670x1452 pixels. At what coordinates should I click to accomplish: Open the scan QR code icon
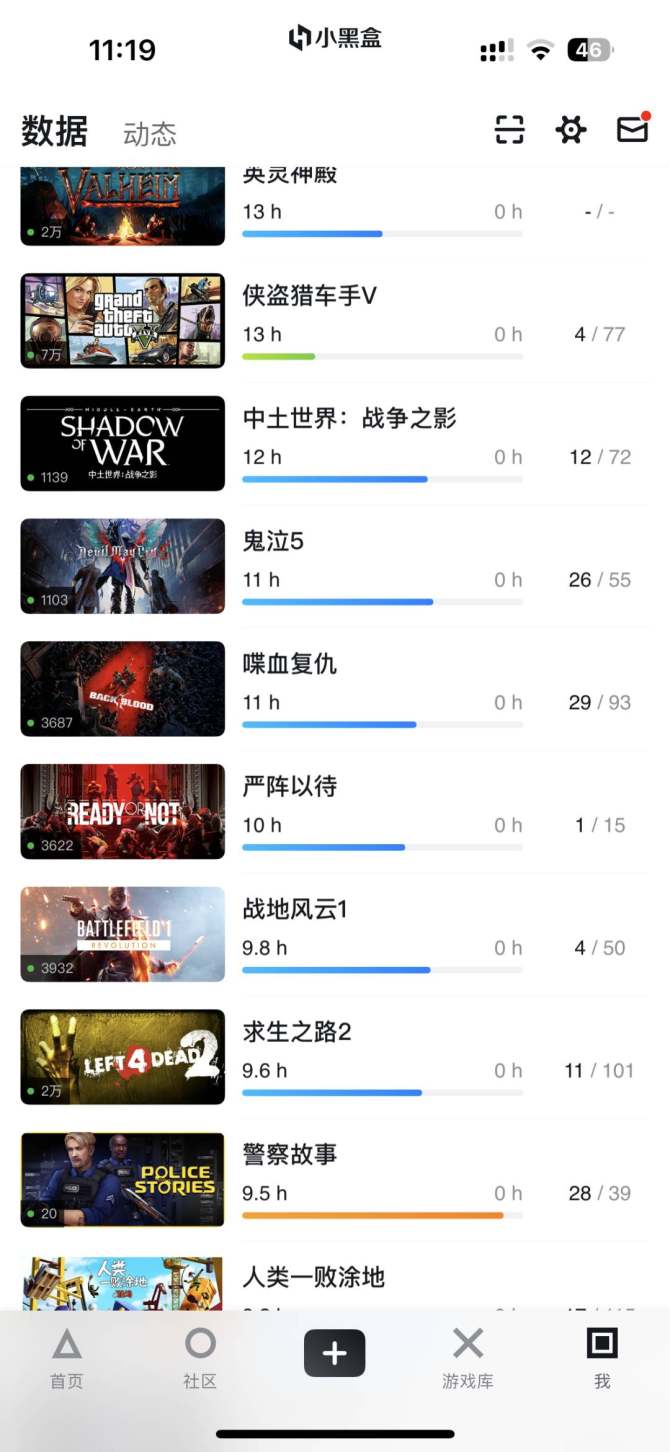pos(510,130)
